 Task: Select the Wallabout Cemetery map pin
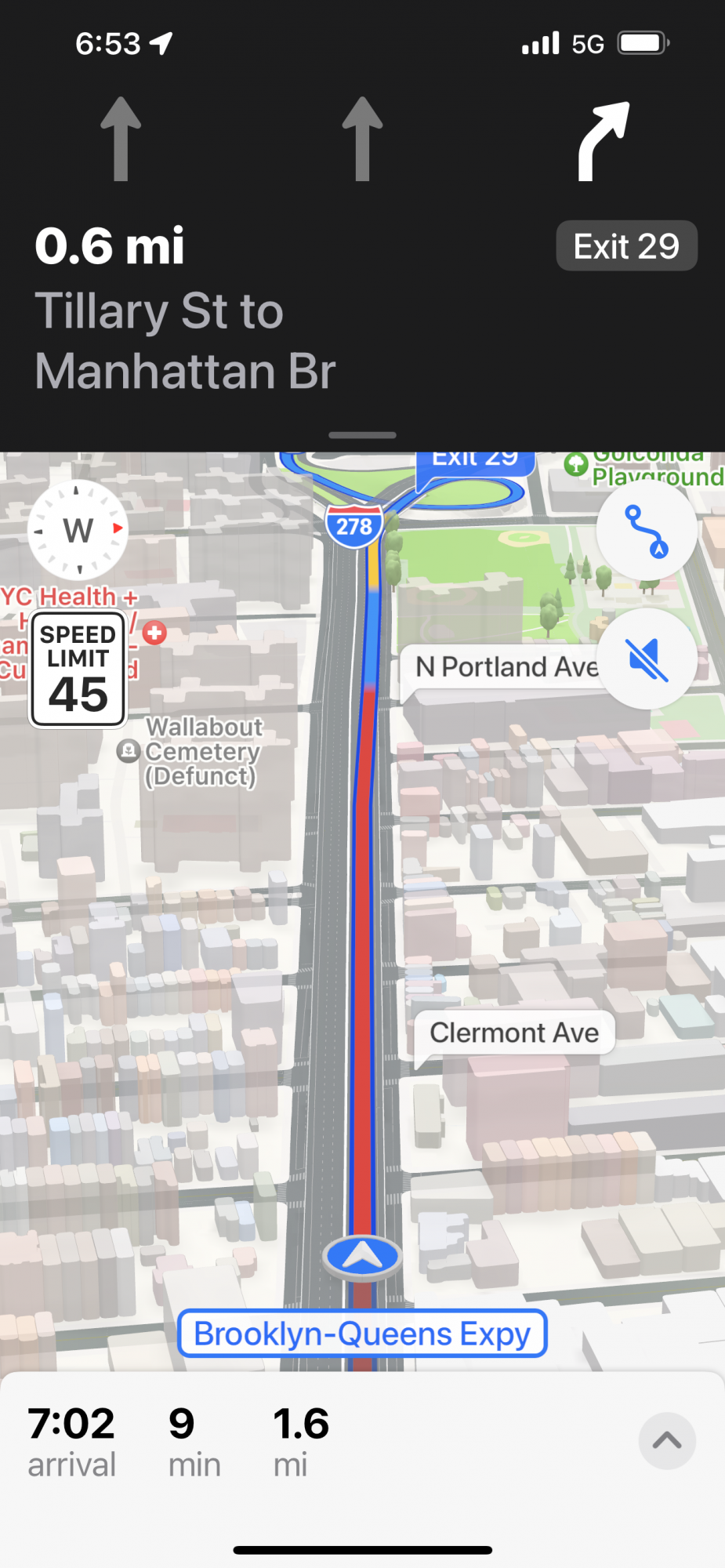click(x=129, y=751)
